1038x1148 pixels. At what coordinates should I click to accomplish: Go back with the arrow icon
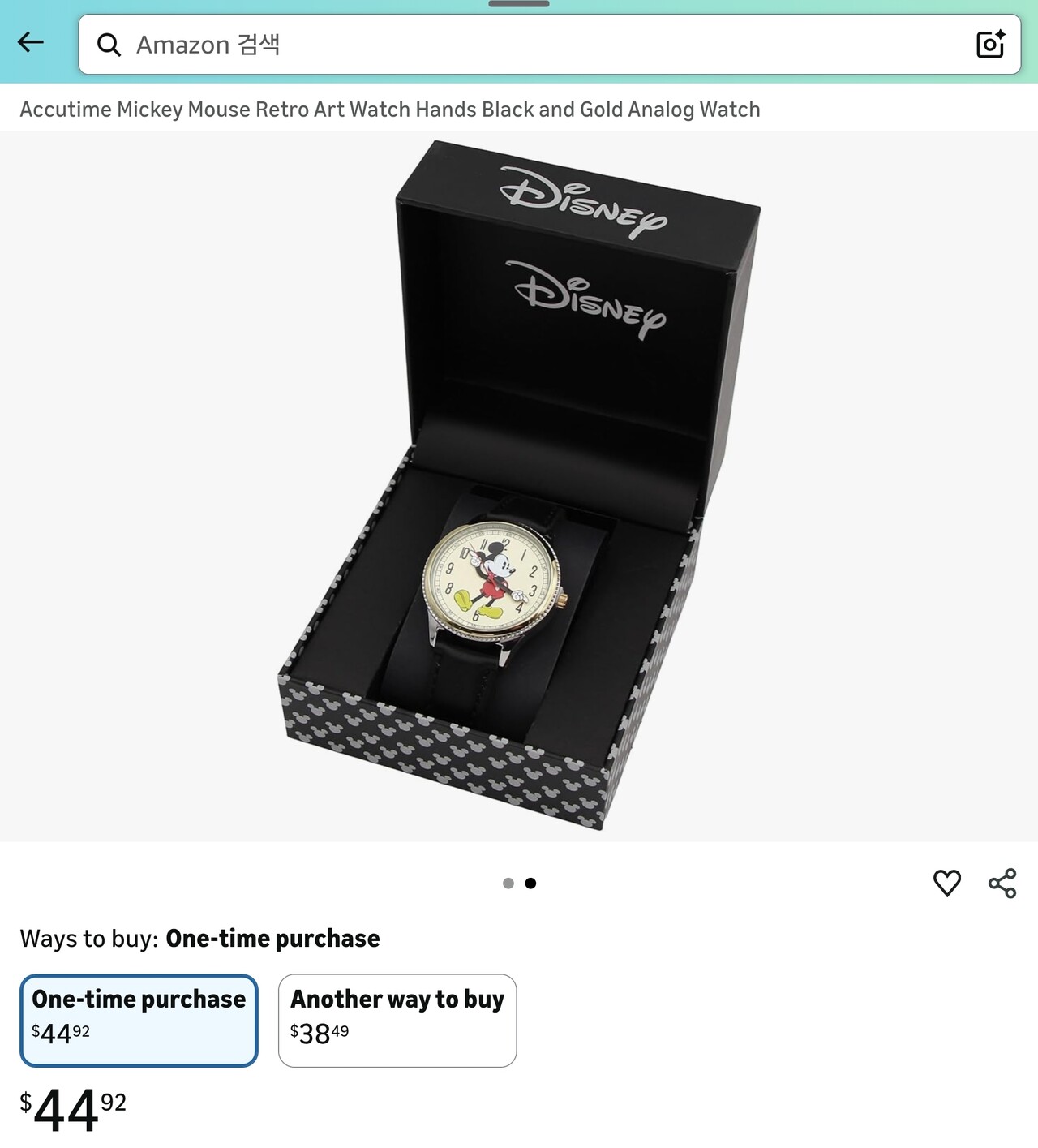coord(31,42)
